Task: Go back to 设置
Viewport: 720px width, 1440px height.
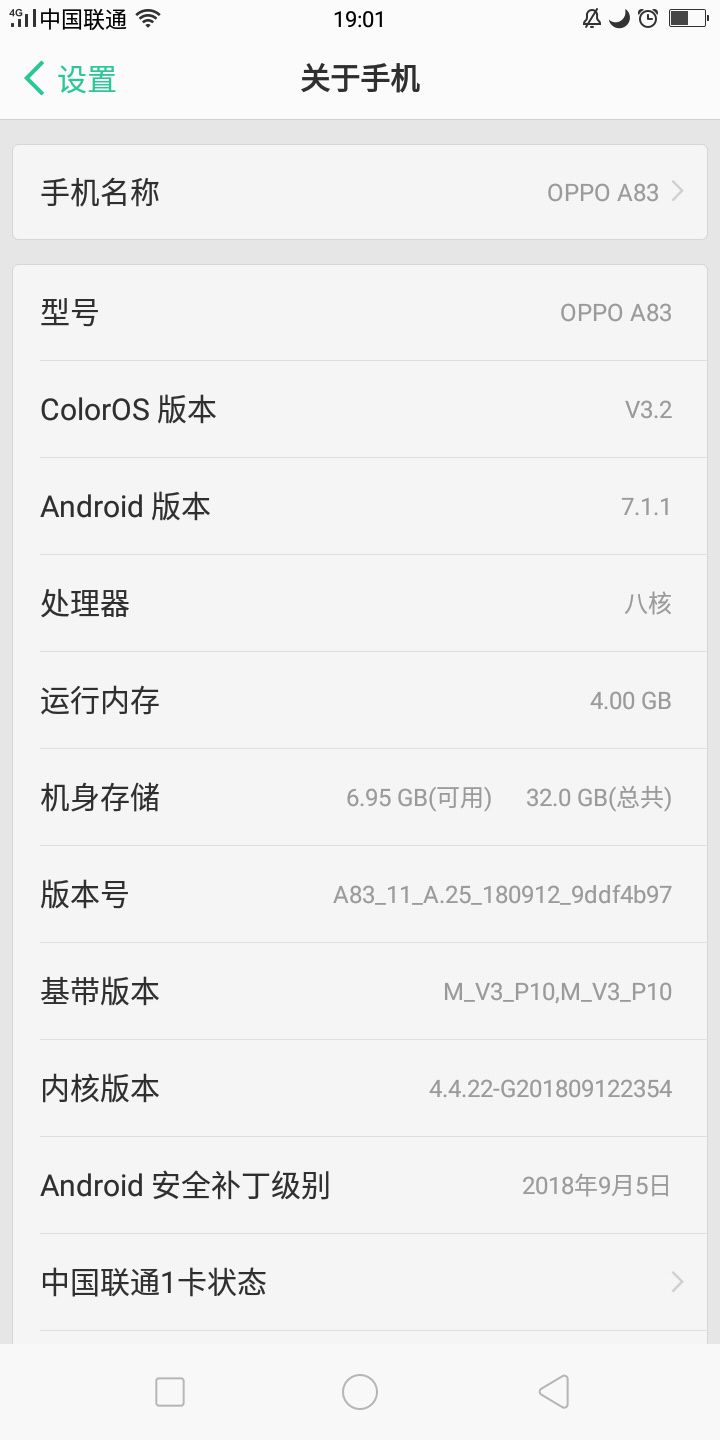Action: (70, 79)
